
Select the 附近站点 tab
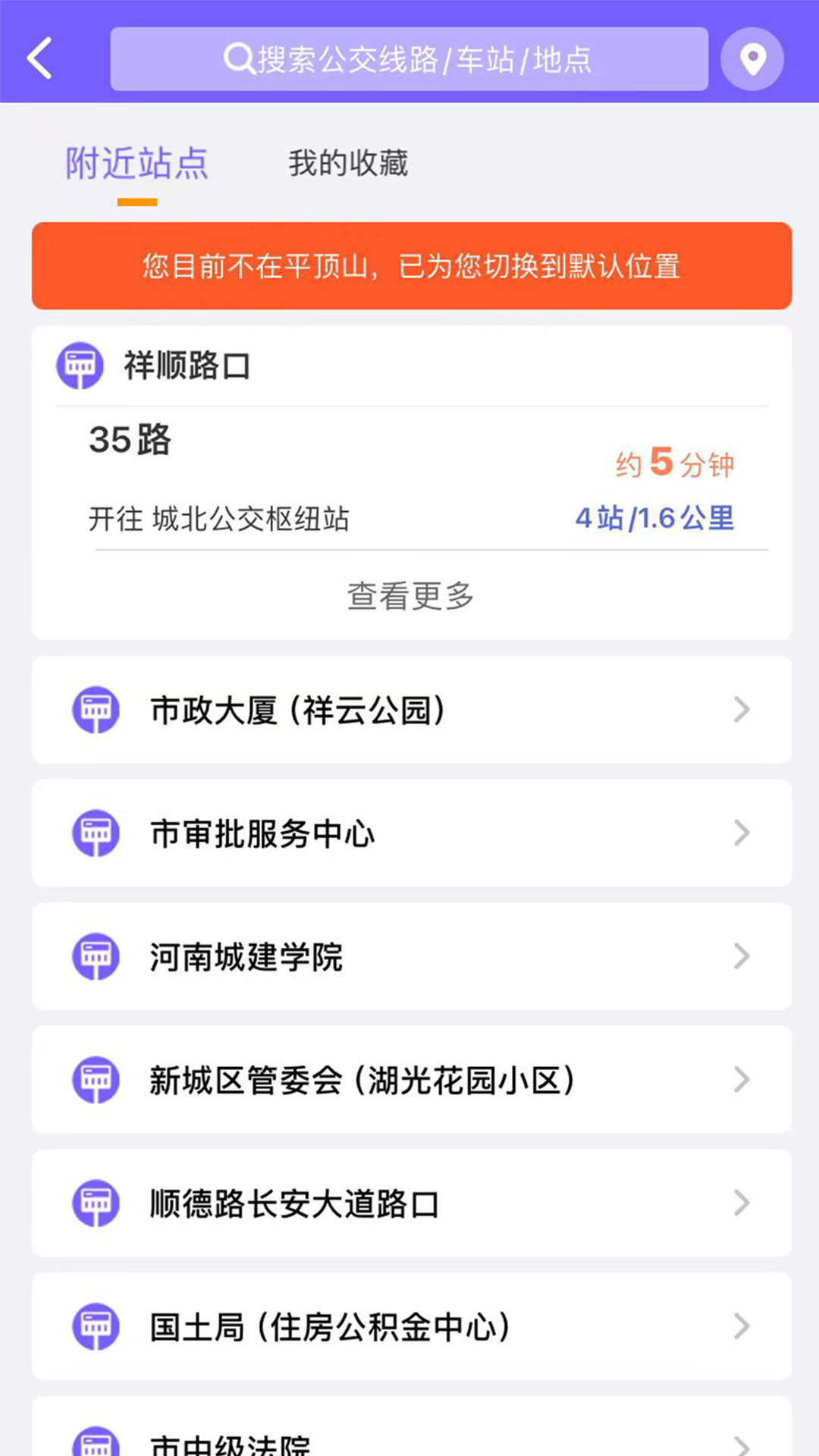[137, 162]
